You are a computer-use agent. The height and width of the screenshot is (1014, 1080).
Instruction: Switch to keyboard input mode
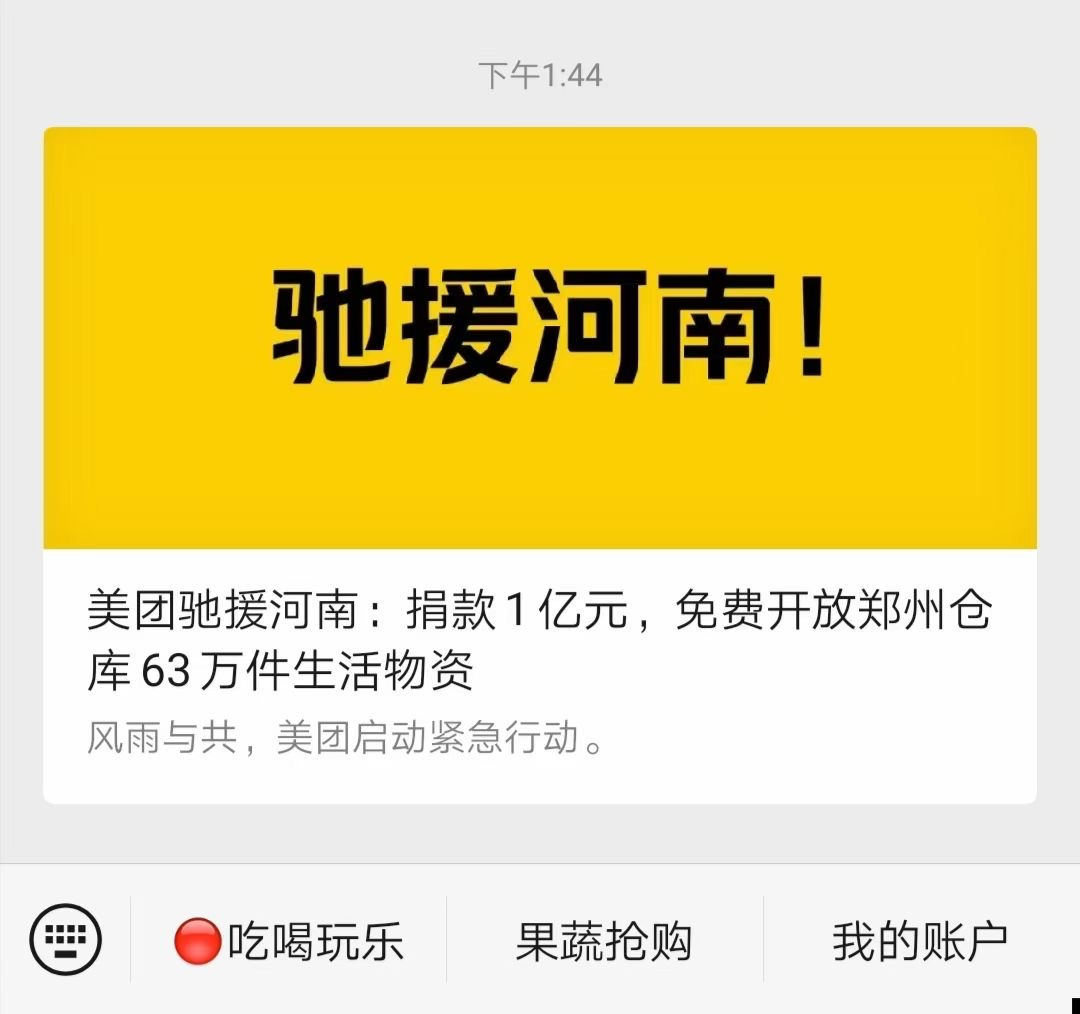(66, 940)
